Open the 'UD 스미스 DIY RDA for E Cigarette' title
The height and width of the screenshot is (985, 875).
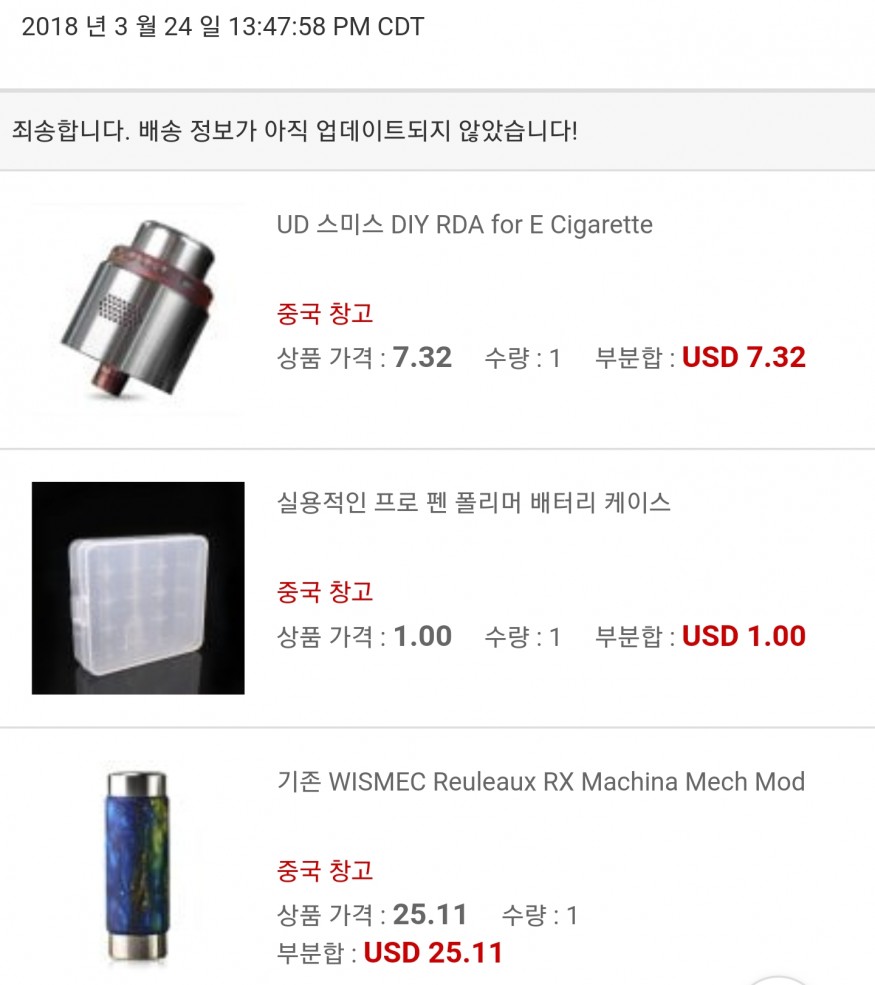[x=464, y=225]
